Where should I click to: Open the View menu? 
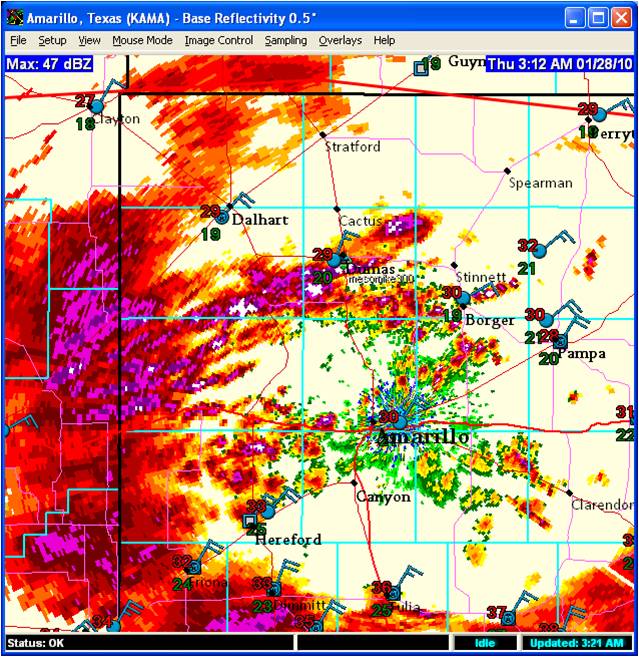point(90,40)
